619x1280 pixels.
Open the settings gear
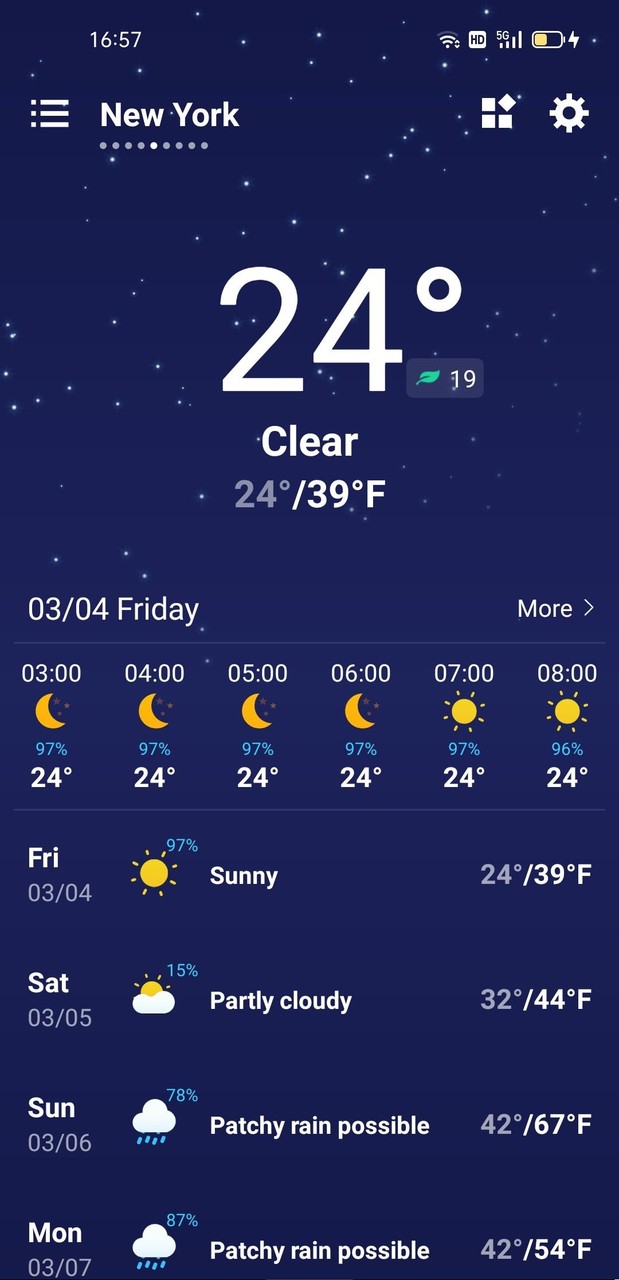point(570,113)
